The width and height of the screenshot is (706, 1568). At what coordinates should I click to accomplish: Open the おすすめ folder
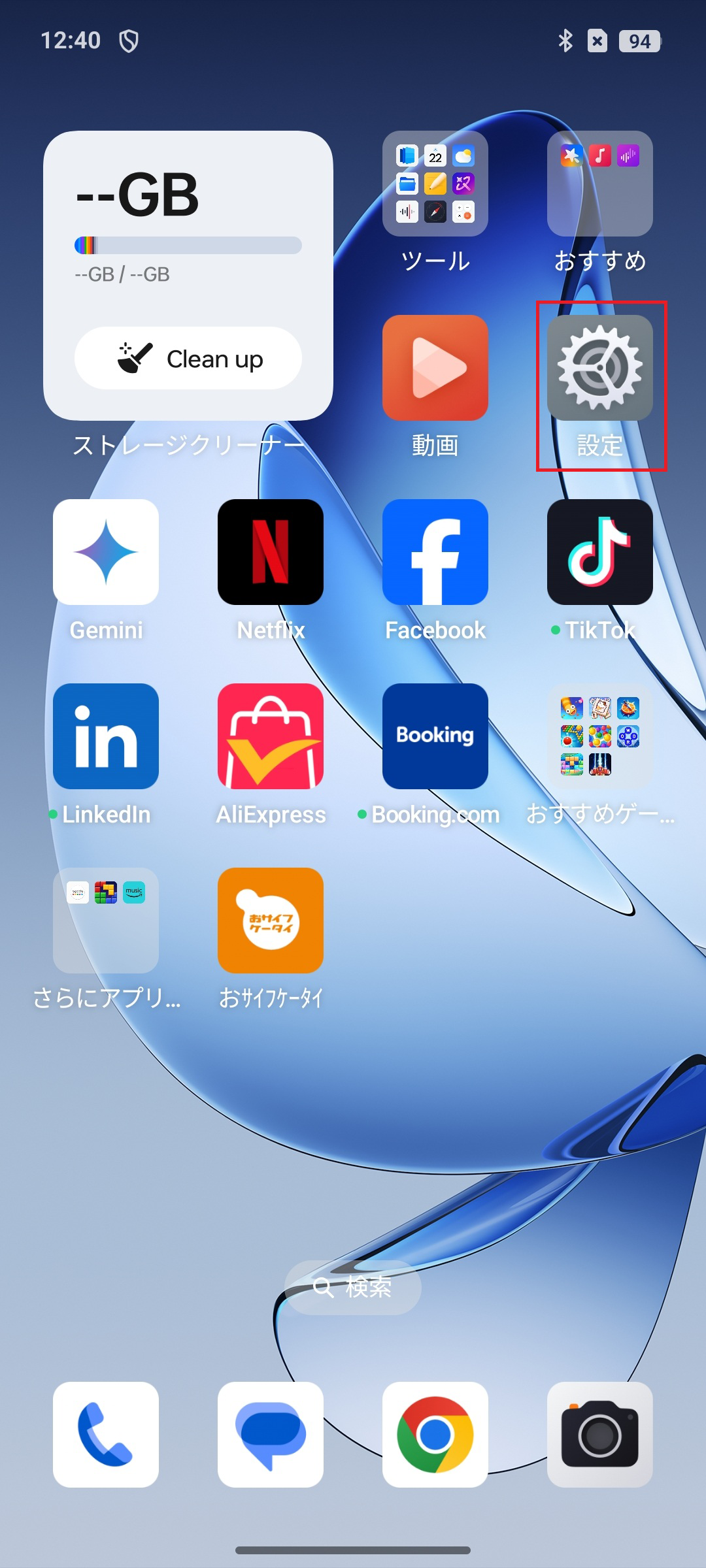pos(598,184)
